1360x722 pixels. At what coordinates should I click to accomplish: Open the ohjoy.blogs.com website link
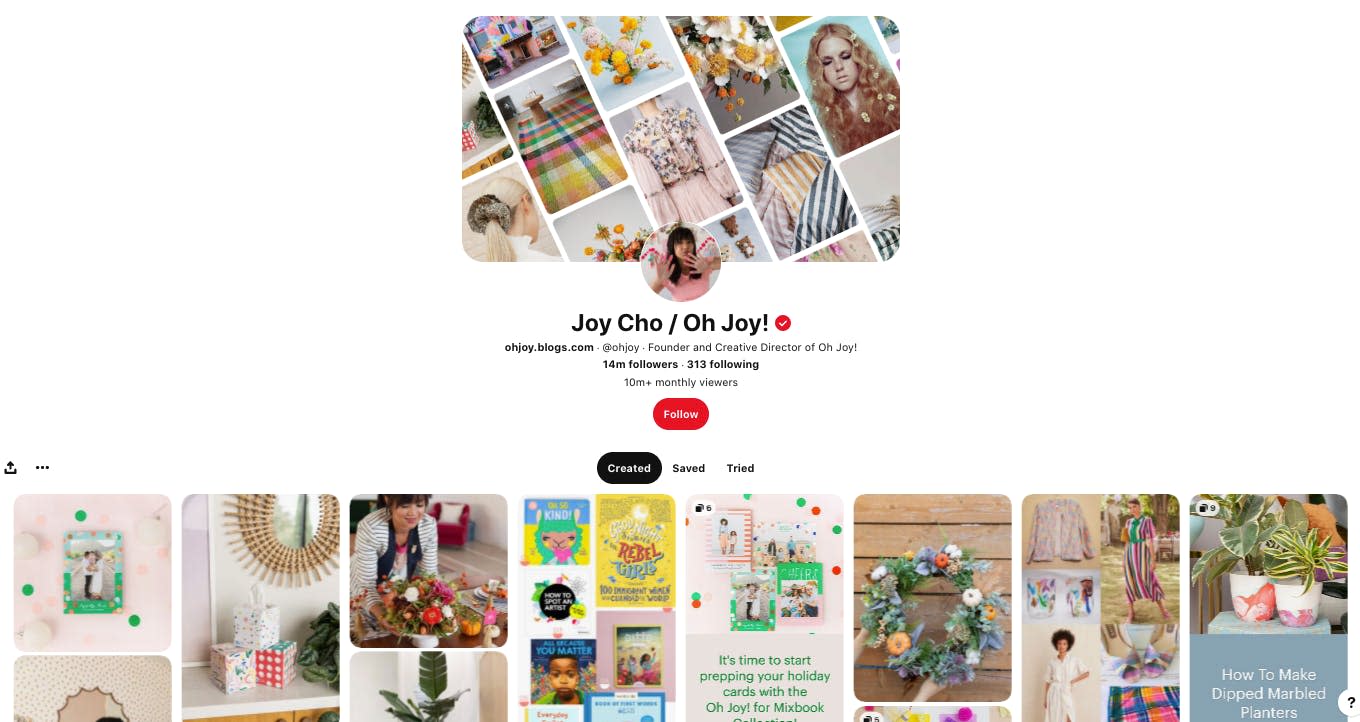click(549, 347)
